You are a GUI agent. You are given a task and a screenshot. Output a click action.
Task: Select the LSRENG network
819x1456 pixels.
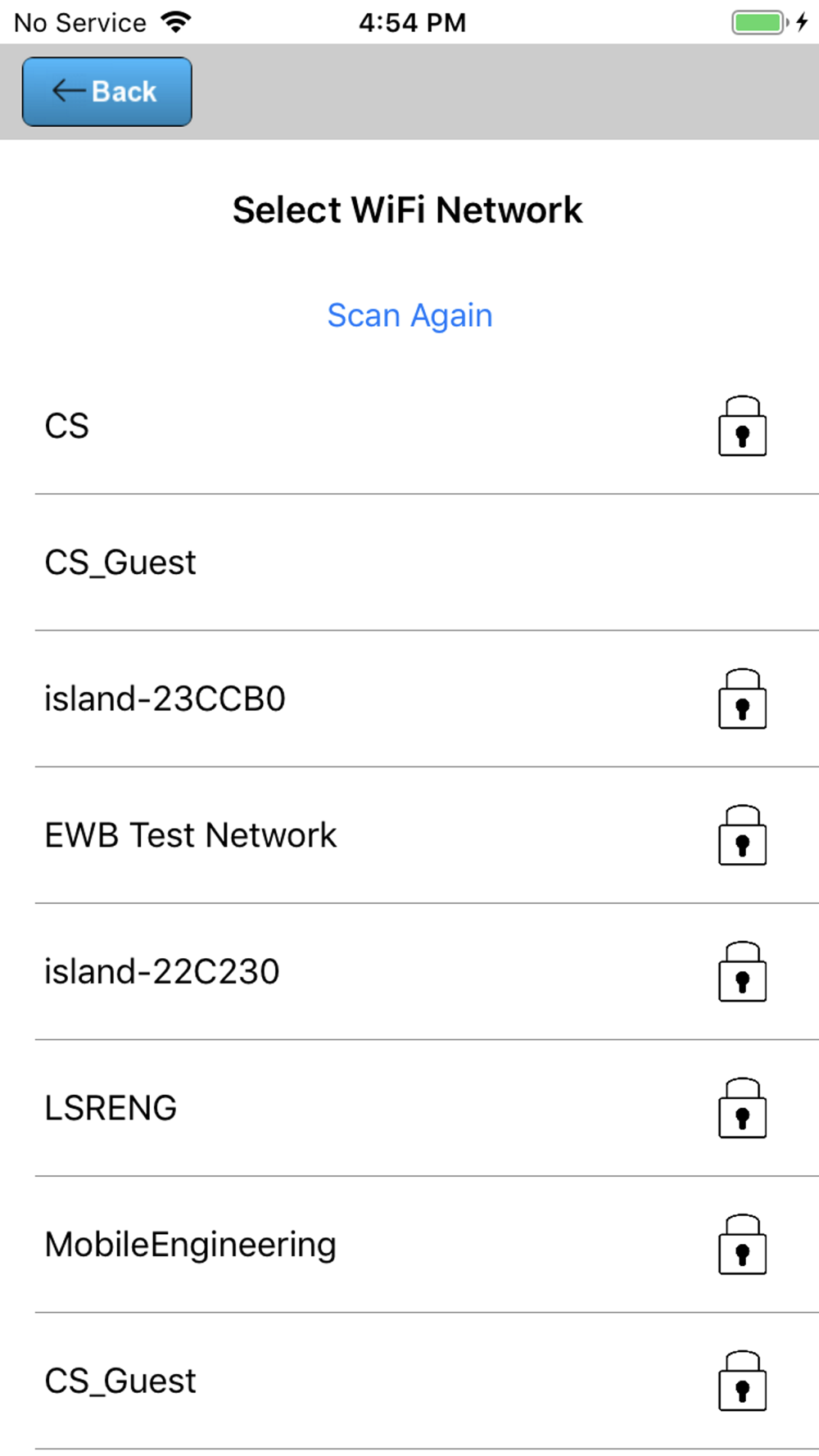click(409, 1109)
